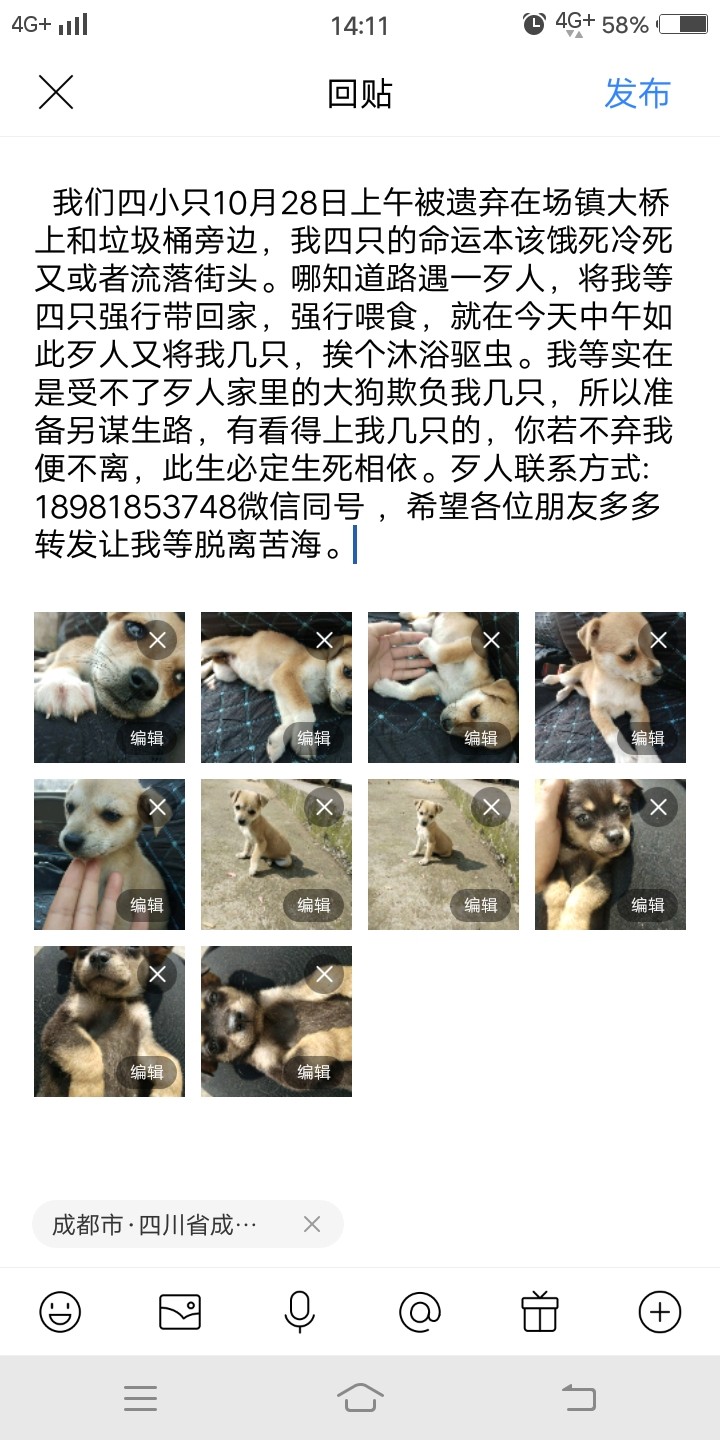Remove the last photo in third row
This screenshot has height=1440, width=720.
point(324,974)
